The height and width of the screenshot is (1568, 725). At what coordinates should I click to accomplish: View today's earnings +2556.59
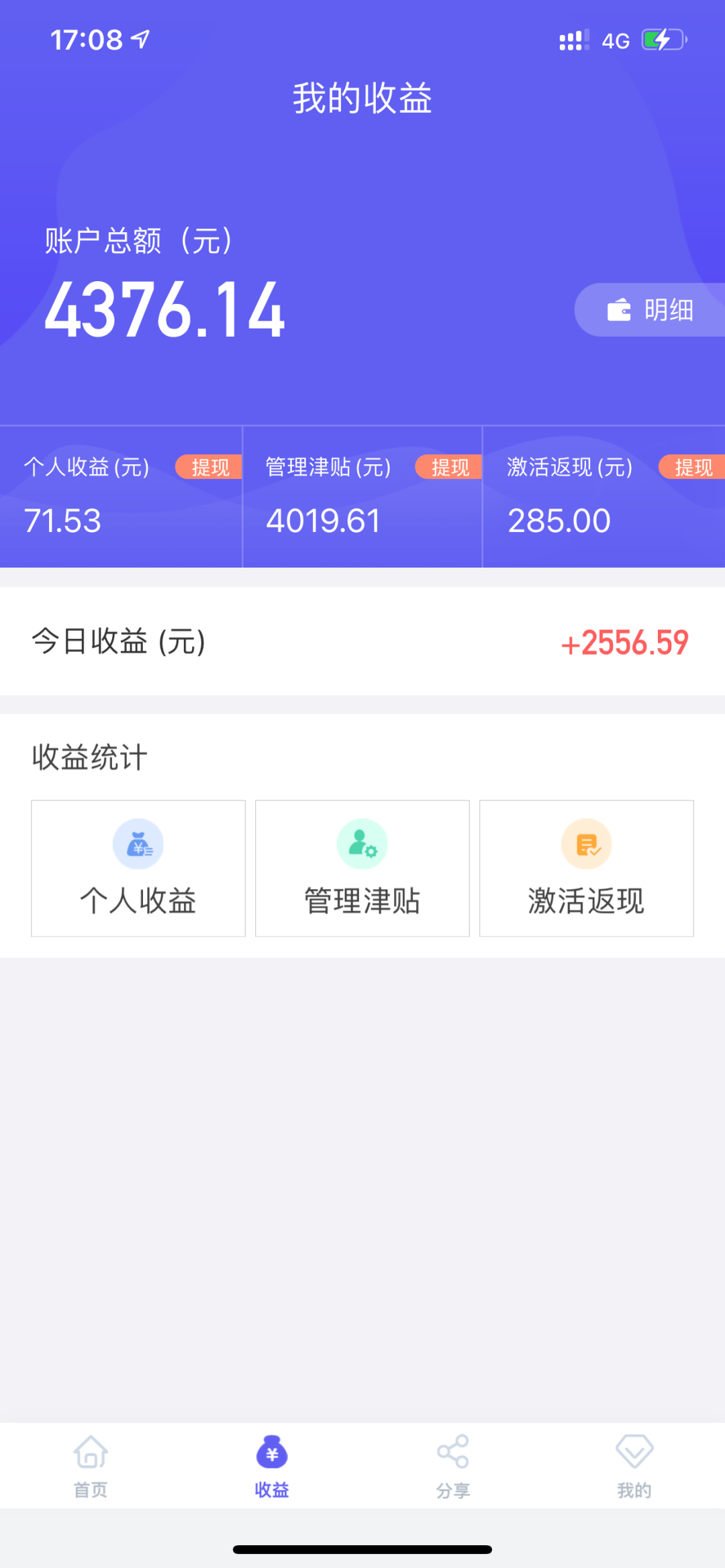(x=624, y=643)
